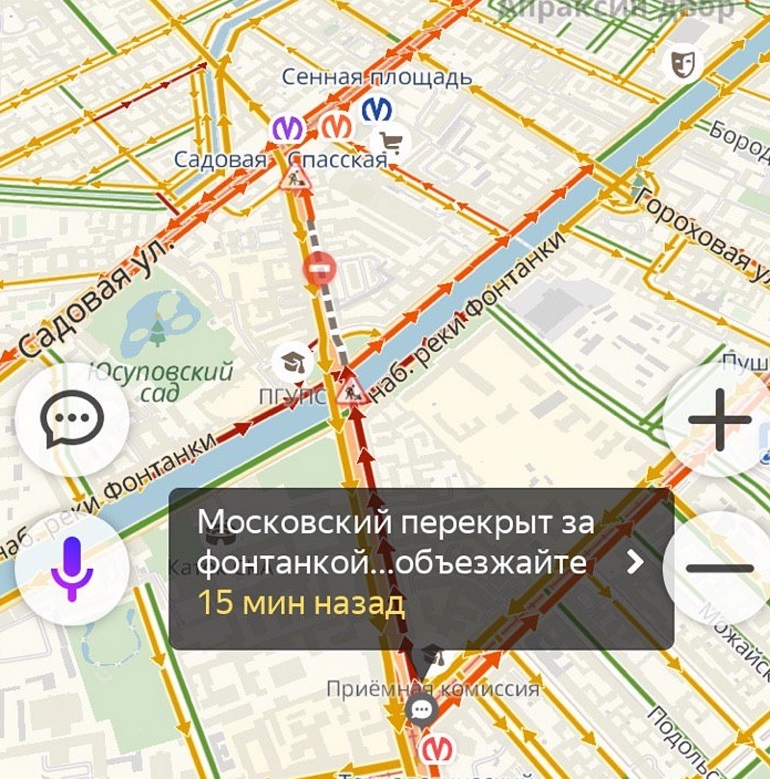The image size is (770, 779).
Task: Open the road chat speech bubble button
Action: click(72, 419)
